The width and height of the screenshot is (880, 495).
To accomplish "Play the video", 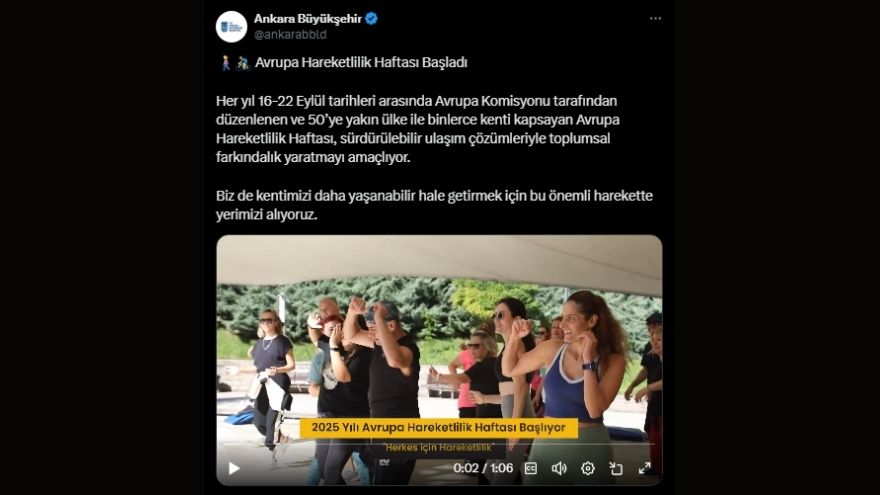I will pyautogui.click(x=234, y=468).
